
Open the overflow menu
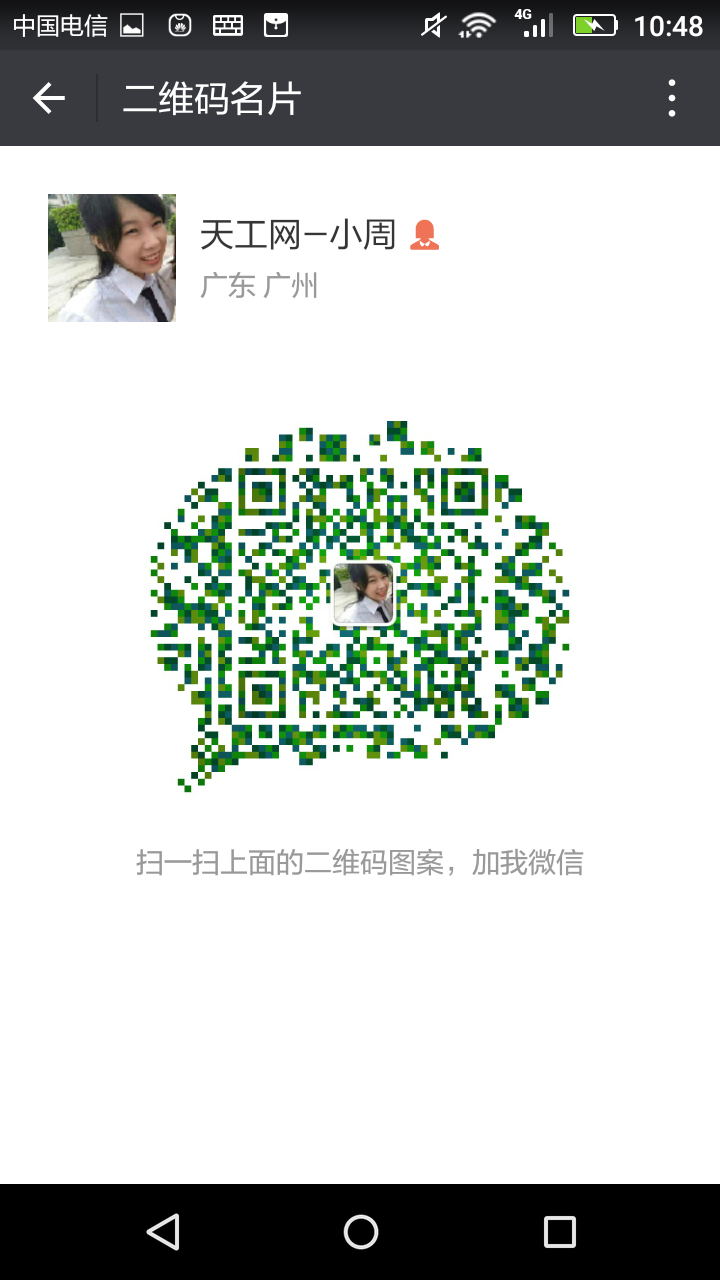pos(671,98)
